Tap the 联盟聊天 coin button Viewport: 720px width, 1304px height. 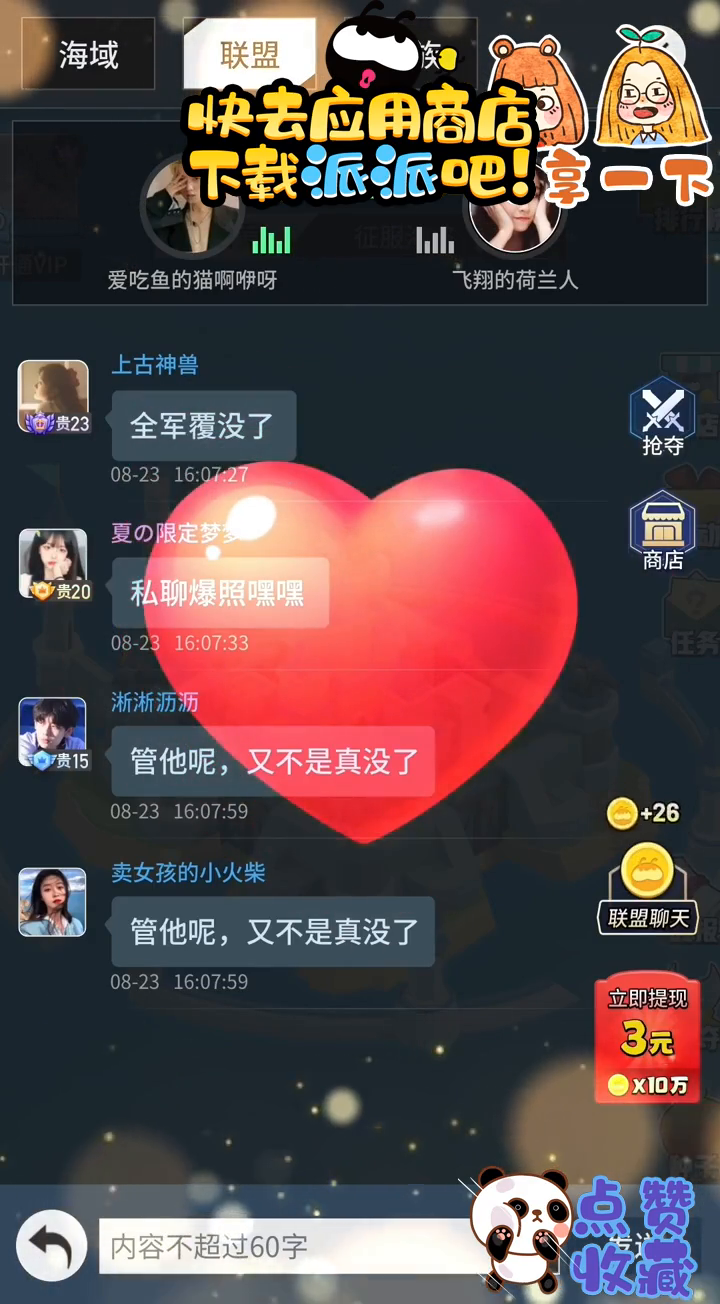[x=649, y=885]
